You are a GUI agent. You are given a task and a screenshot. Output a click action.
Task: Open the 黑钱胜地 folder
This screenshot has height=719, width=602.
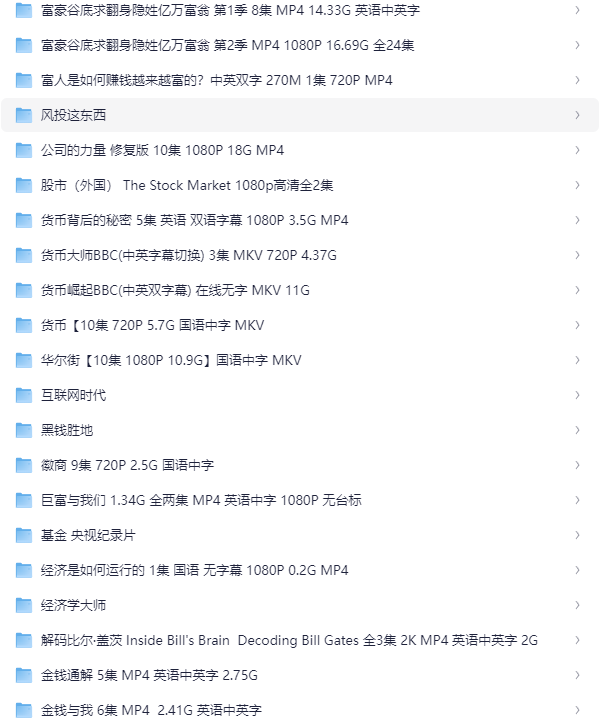click(x=67, y=430)
